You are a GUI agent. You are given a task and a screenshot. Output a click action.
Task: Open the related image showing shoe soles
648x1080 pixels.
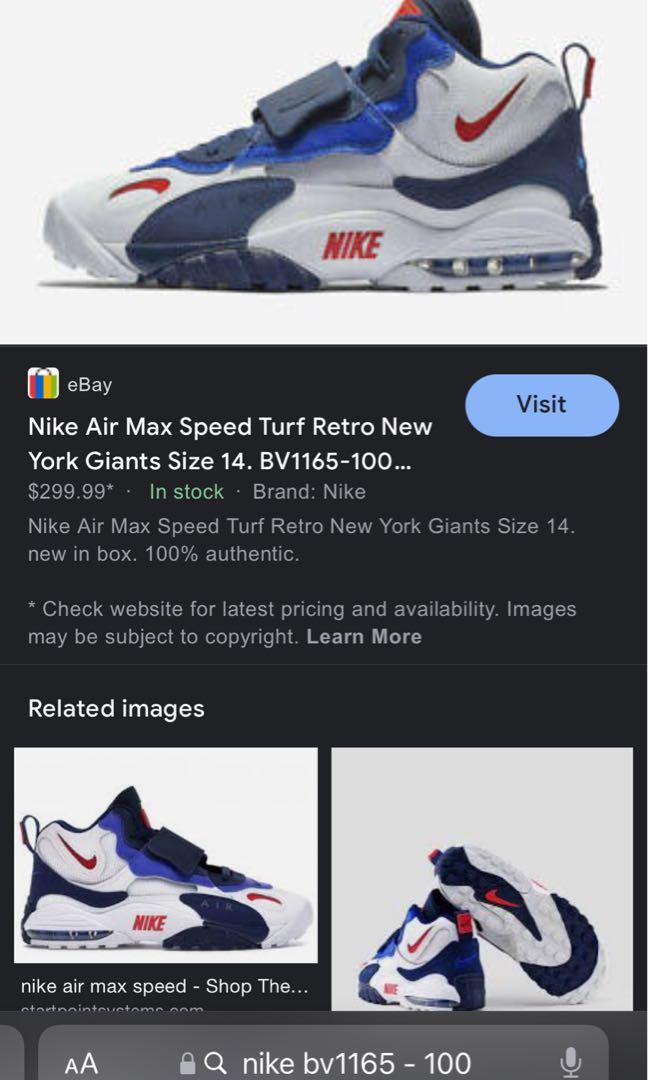click(482, 880)
